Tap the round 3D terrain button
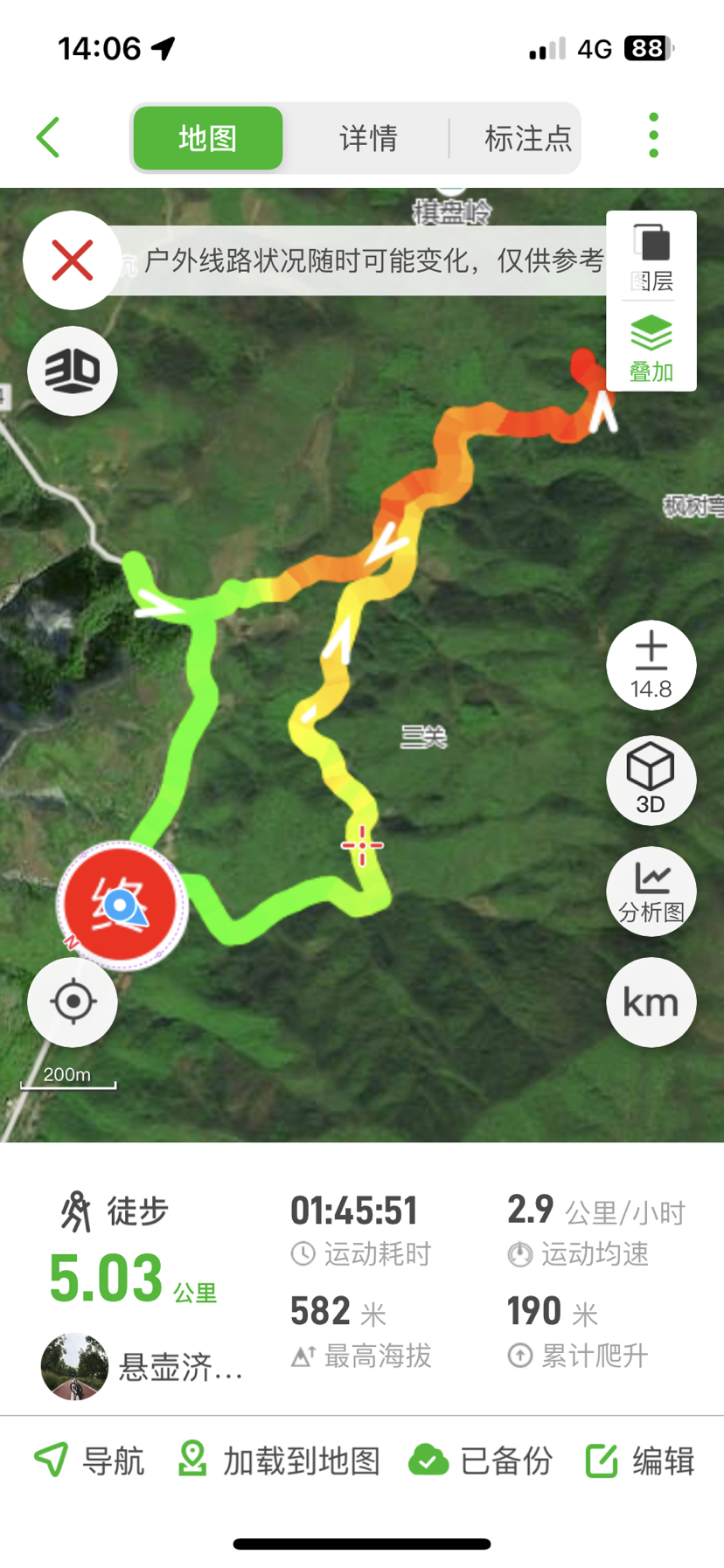Screen dimensions: 724x1568 [x=73, y=371]
